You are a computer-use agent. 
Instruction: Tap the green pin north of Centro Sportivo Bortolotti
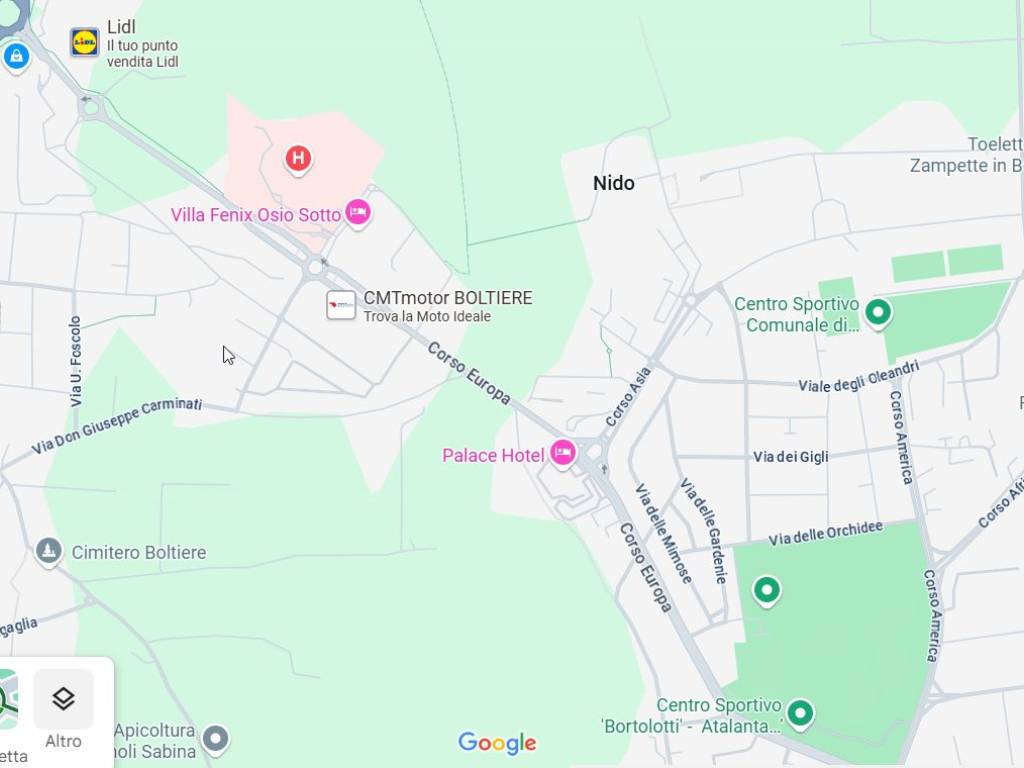766,590
